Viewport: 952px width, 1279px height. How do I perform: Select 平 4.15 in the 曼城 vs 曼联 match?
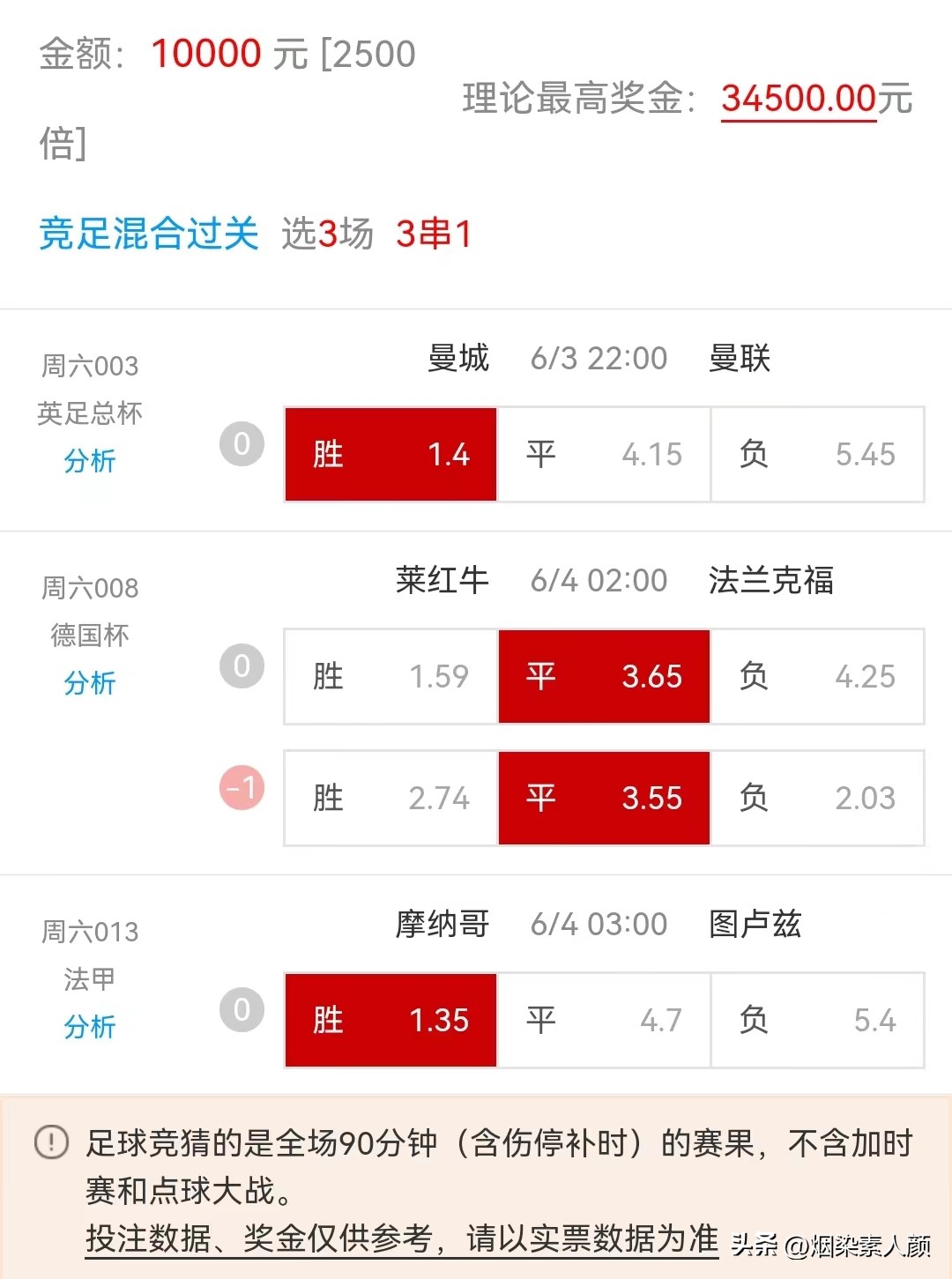pyautogui.click(x=604, y=454)
